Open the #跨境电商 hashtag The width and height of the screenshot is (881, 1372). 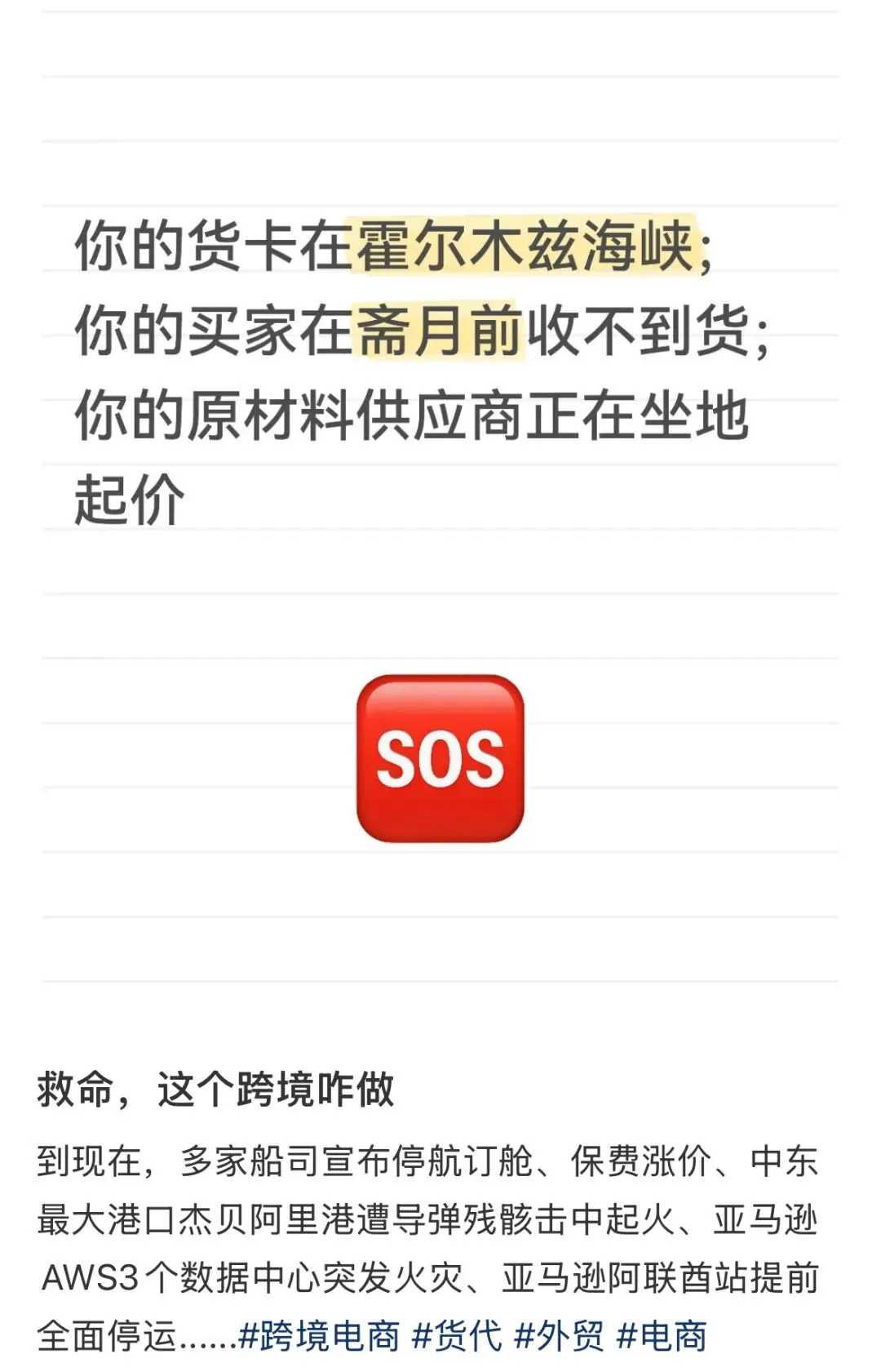(319, 1337)
